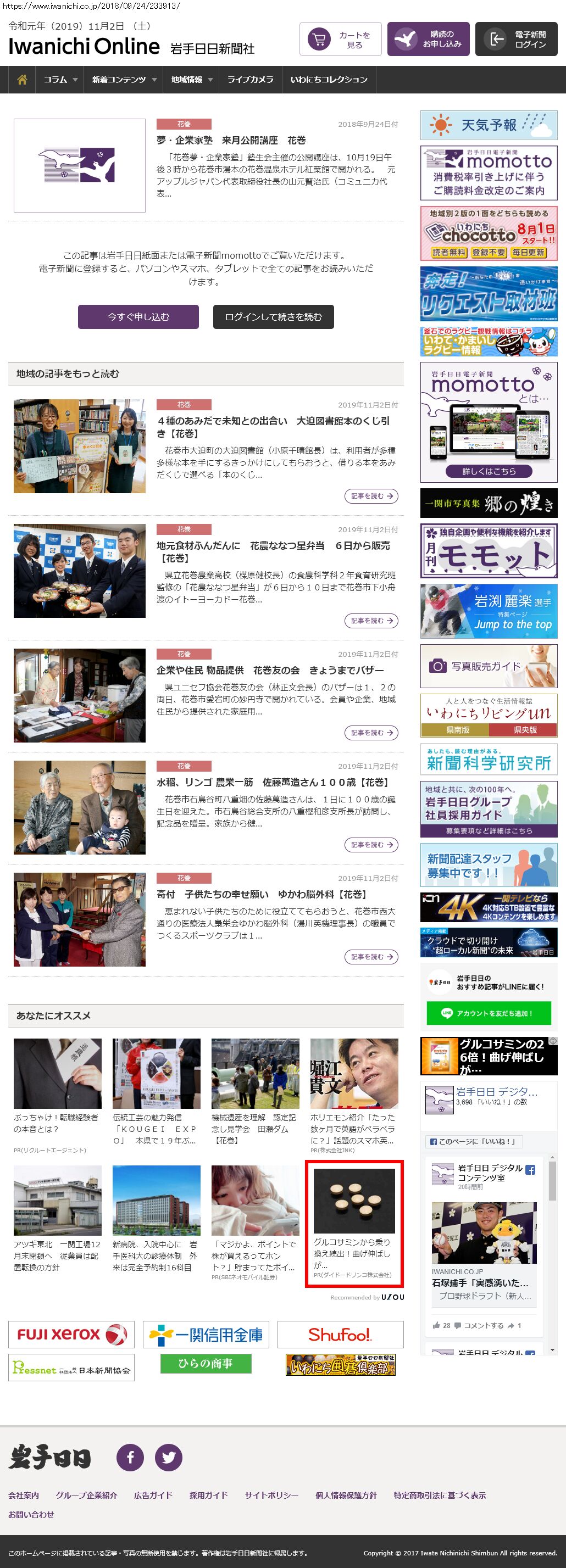Open the shopping cart (カートを見る)
566x1568 pixels.
[x=340, y=40]
